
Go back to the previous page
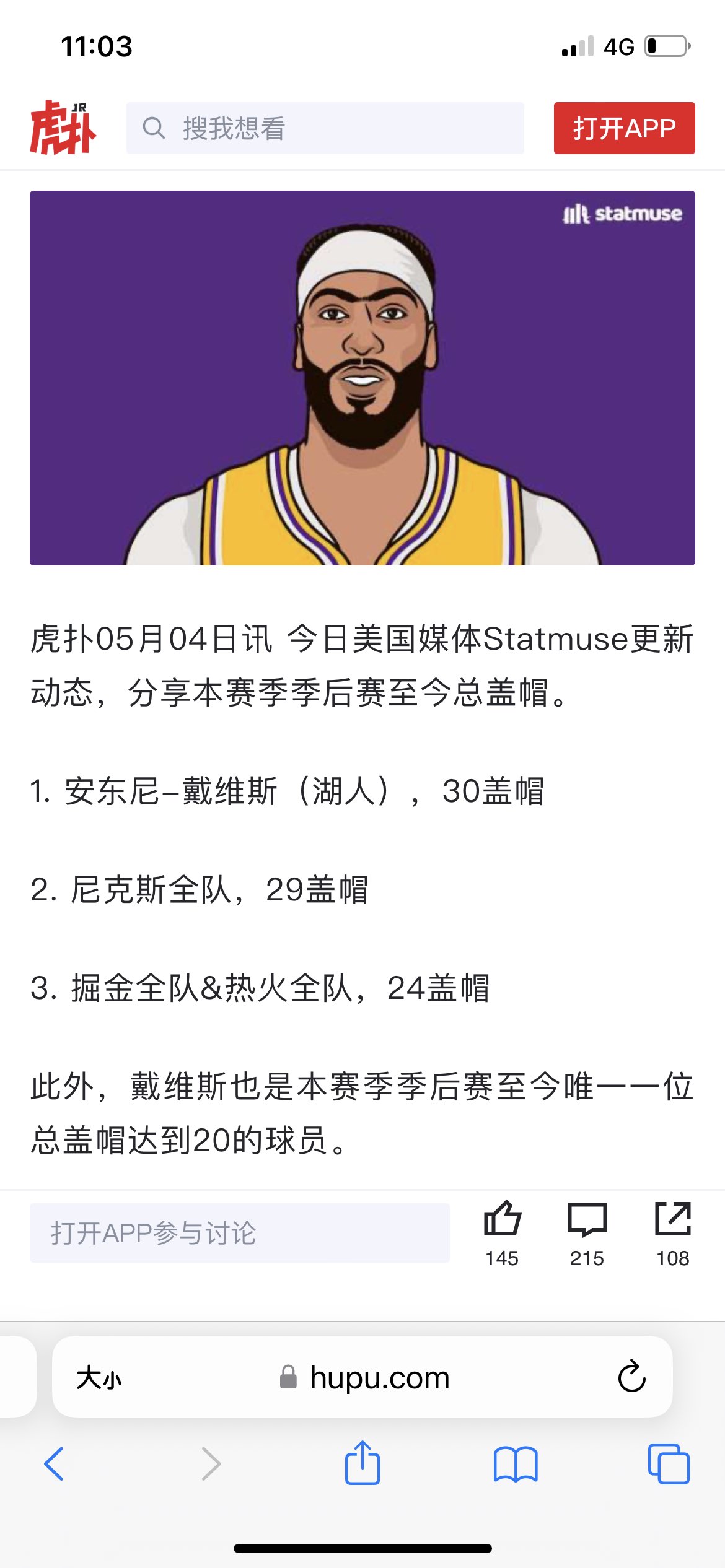[x=55, y=1464]
